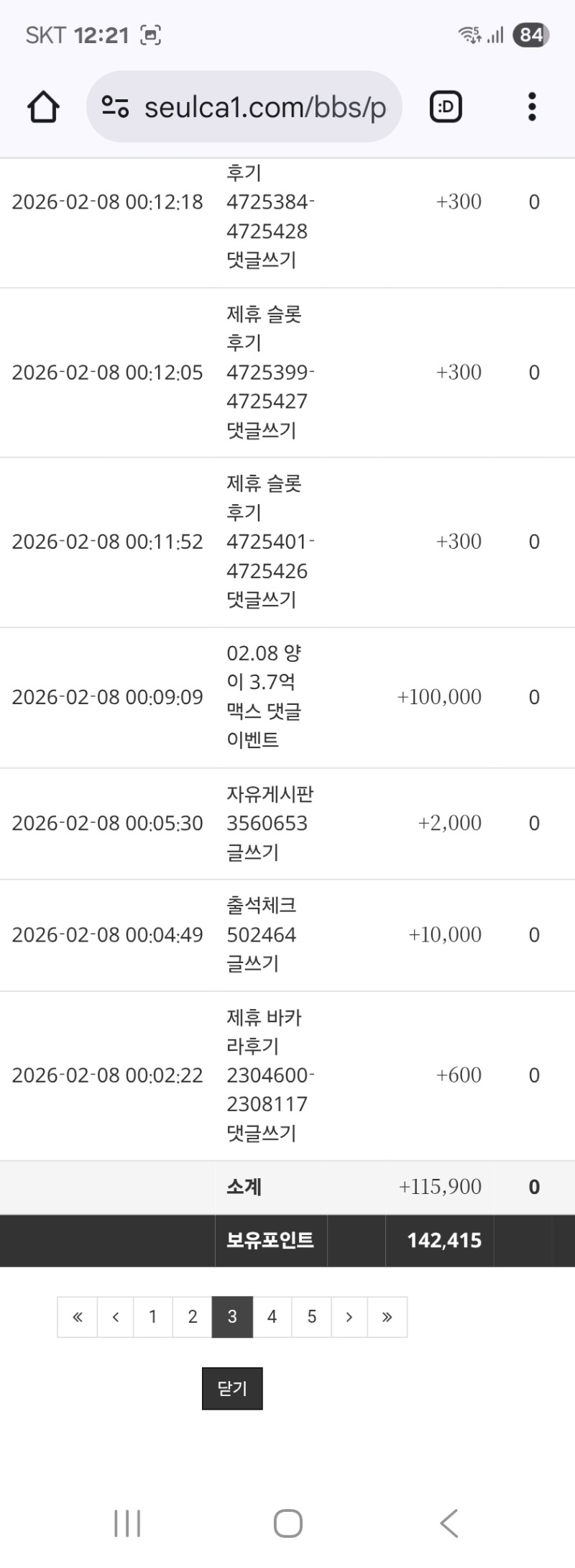Screen dimensions: 575x1568
Task: Go to the previous page arrow
Action: point(116,1317)
